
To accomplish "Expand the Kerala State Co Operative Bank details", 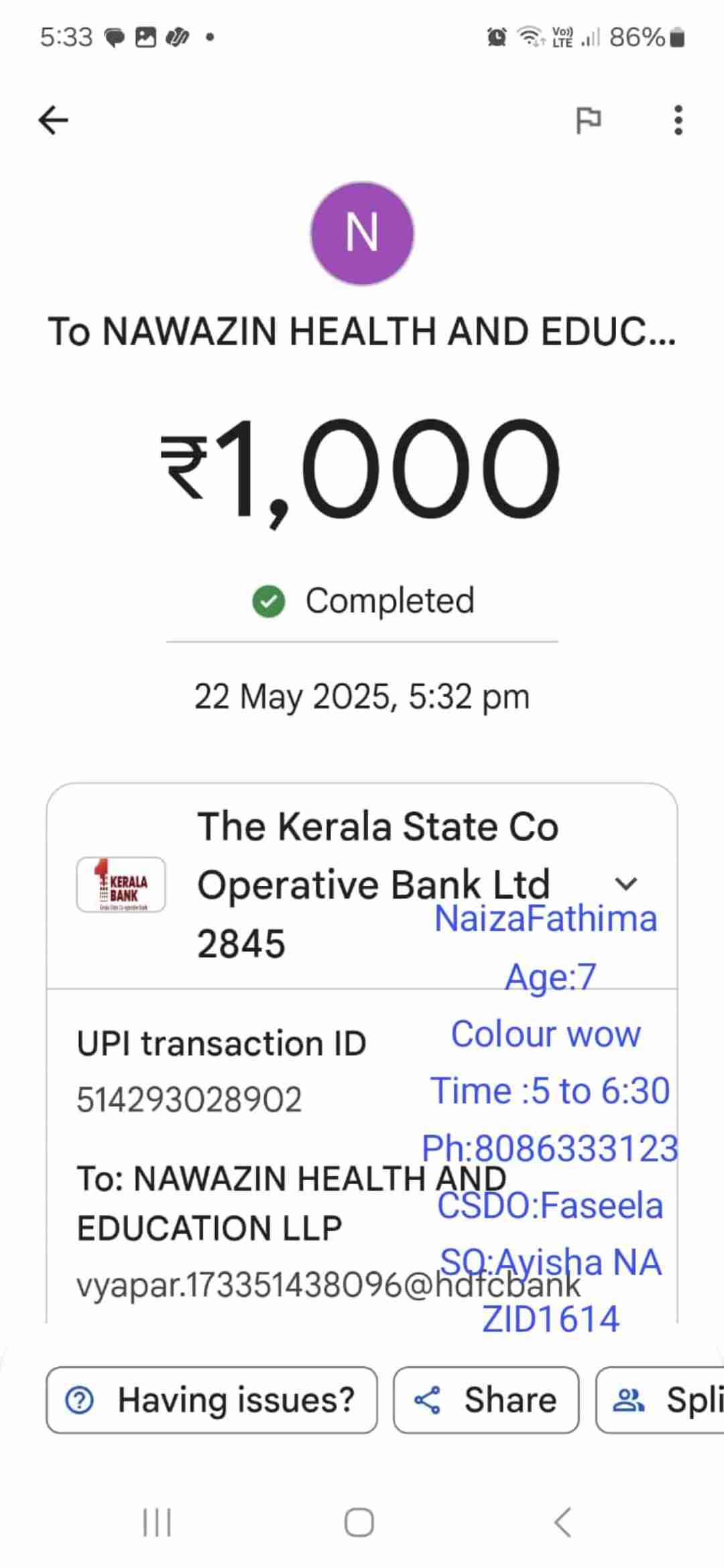I will (625, 884).
